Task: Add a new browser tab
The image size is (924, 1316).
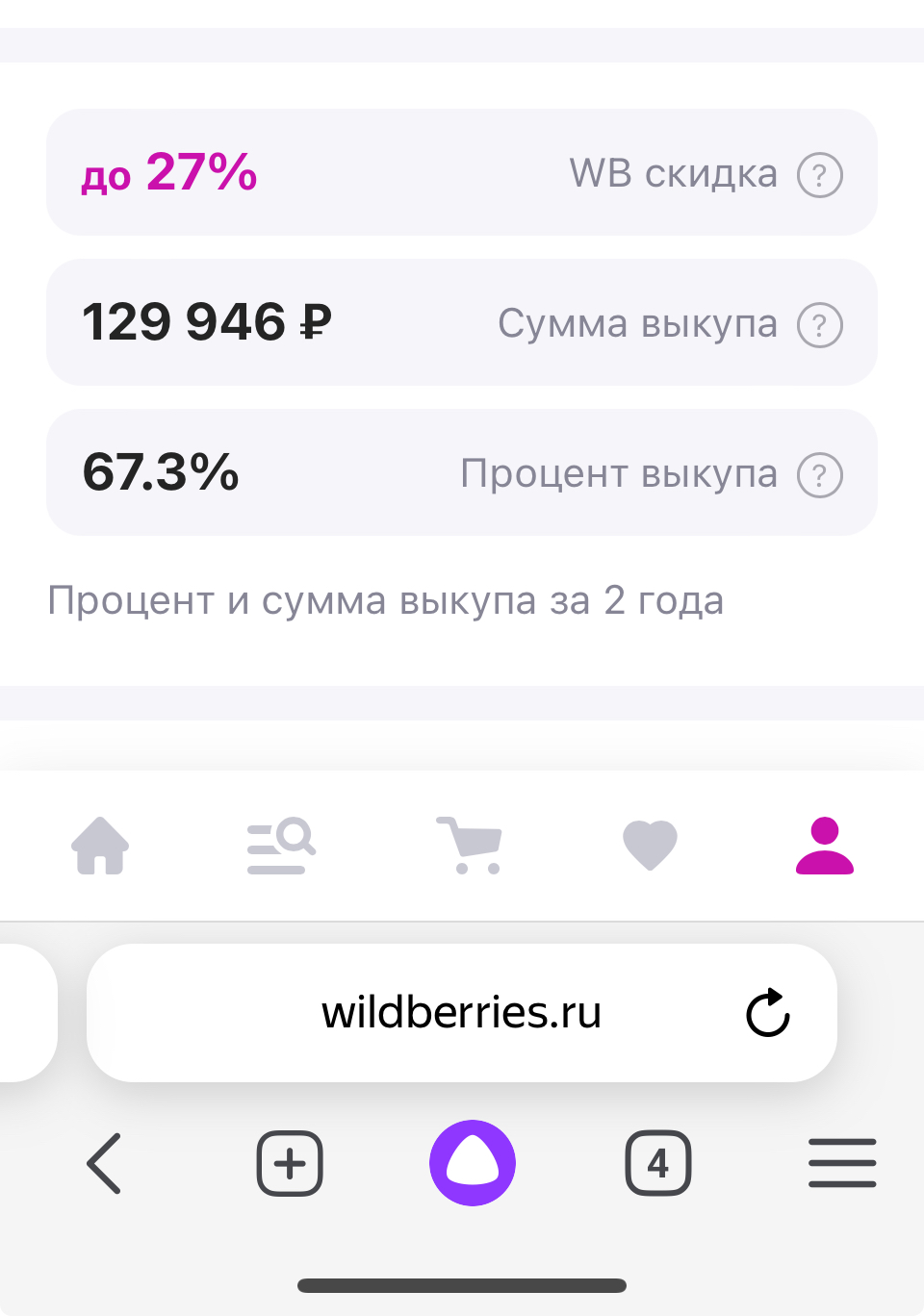Action: click(290, 1163)
